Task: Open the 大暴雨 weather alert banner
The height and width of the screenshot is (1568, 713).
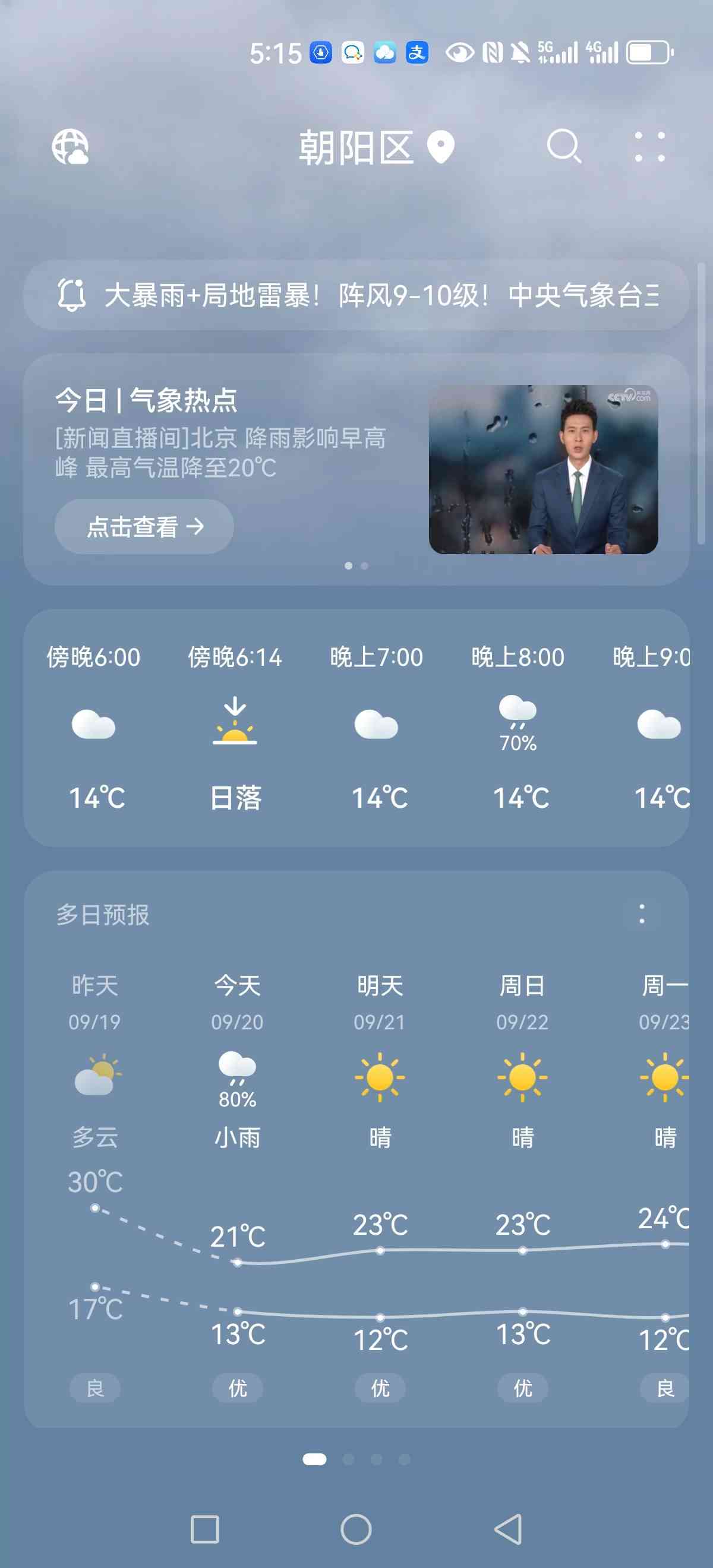Action: (x=356, y=296)
